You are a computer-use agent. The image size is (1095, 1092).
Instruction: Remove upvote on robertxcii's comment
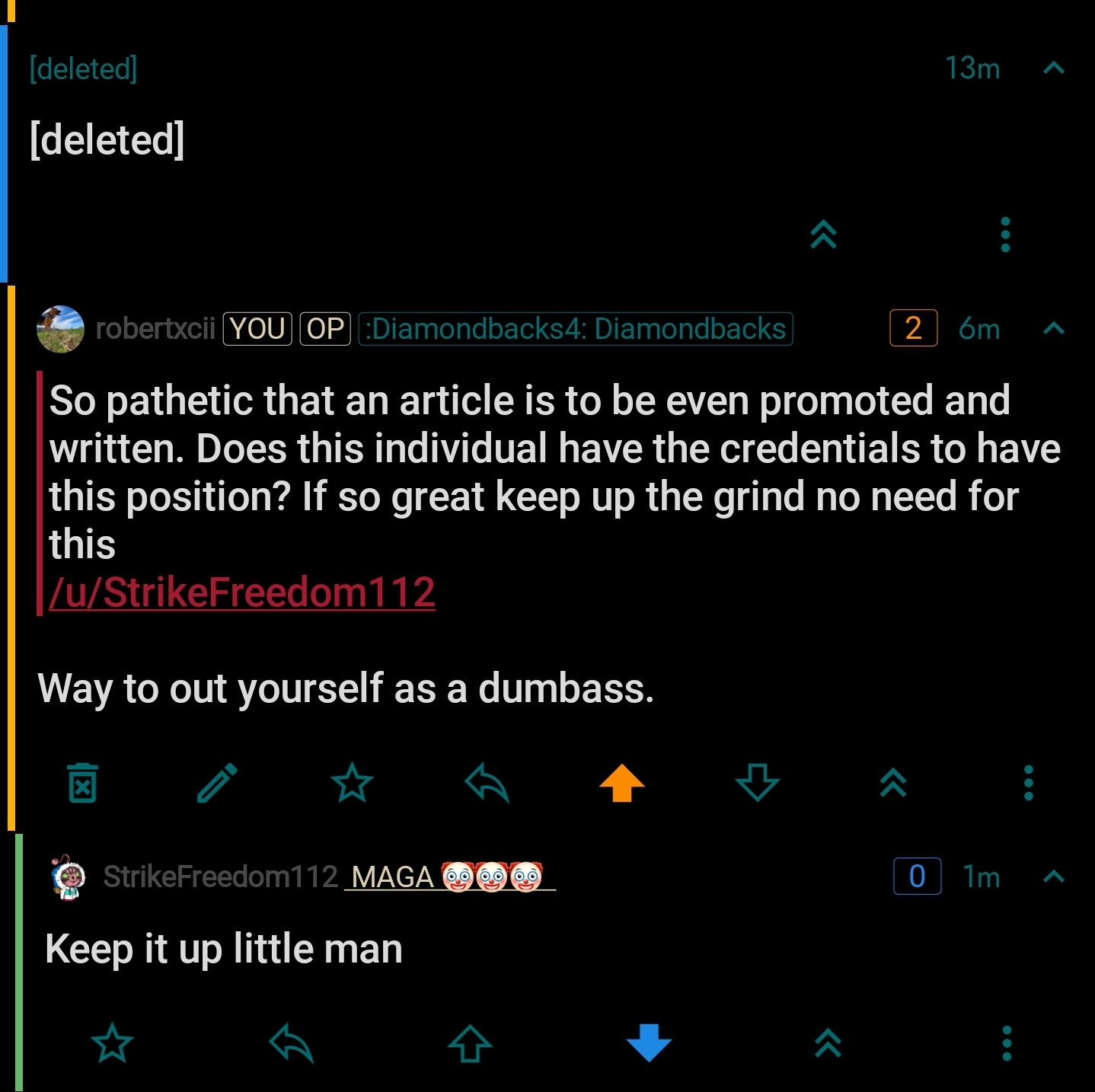(621, 783)
